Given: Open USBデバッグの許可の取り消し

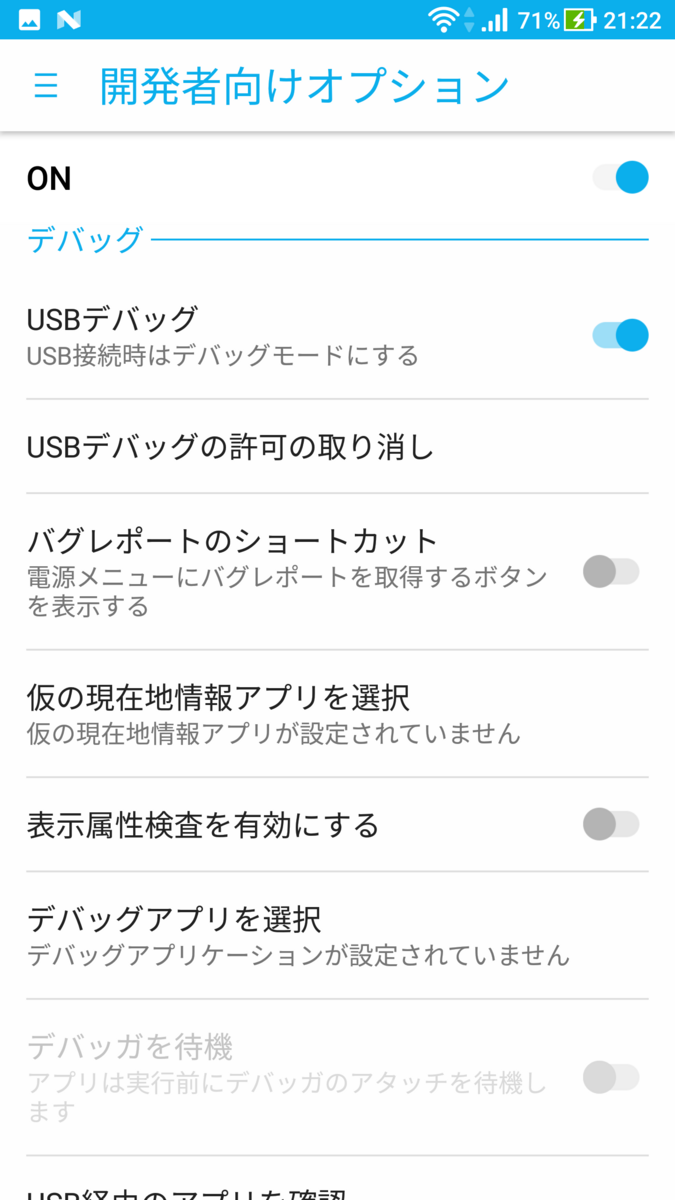Looking at the screenshot, I should 230,447.
